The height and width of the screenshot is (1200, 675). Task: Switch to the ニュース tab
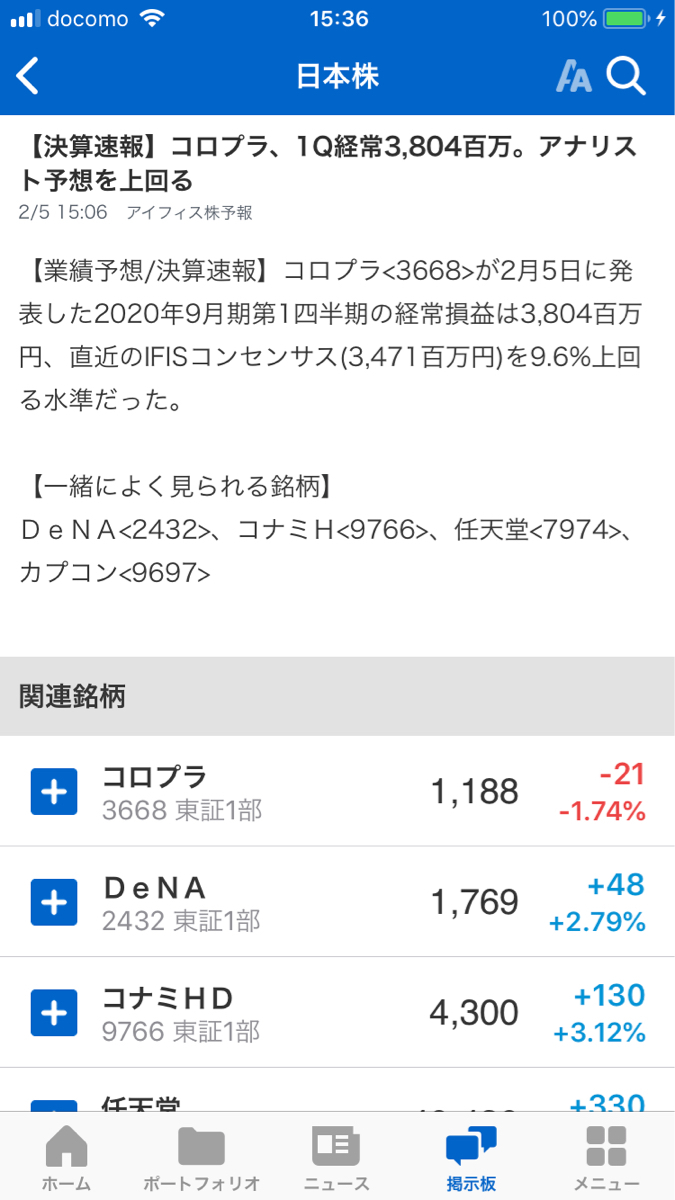click(337, 1157)
